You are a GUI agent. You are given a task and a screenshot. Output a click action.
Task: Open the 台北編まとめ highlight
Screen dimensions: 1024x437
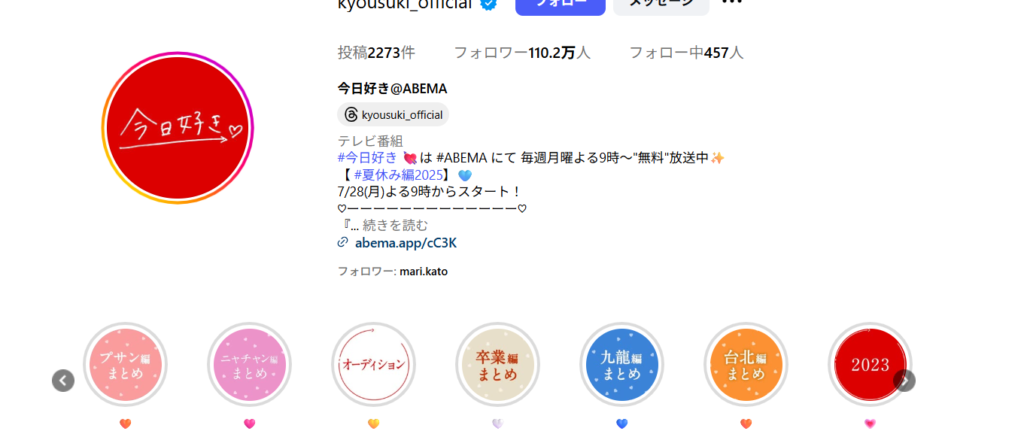(745, 364)
